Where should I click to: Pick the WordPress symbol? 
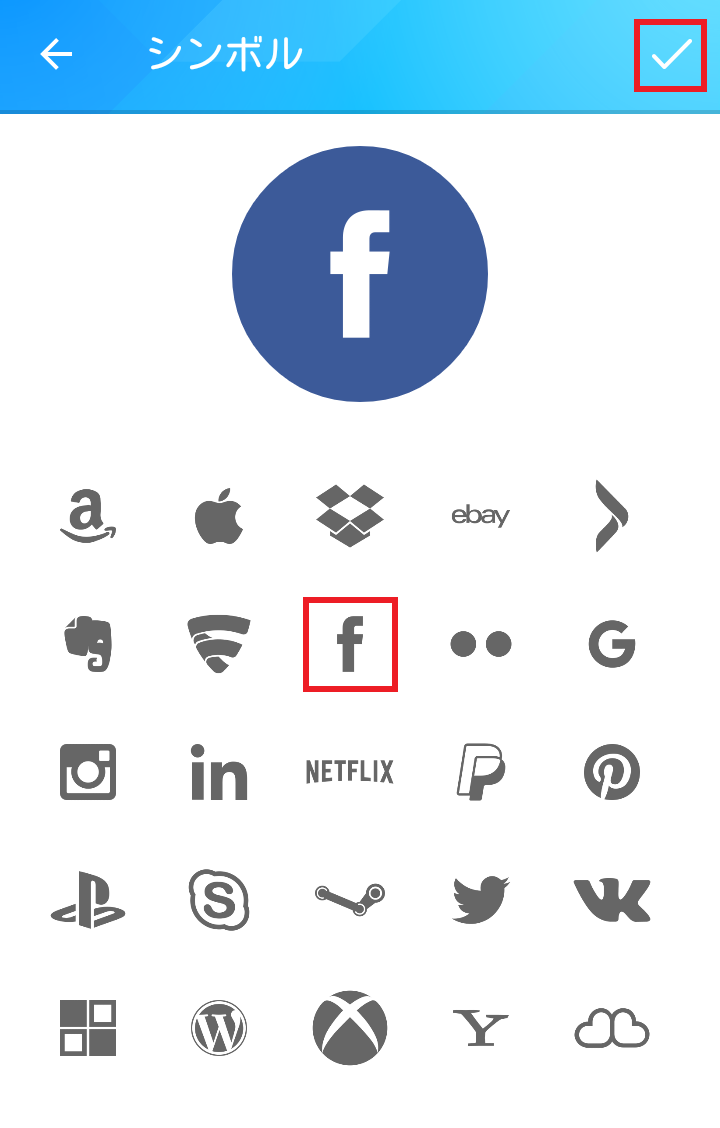[x=219, y=1028]
